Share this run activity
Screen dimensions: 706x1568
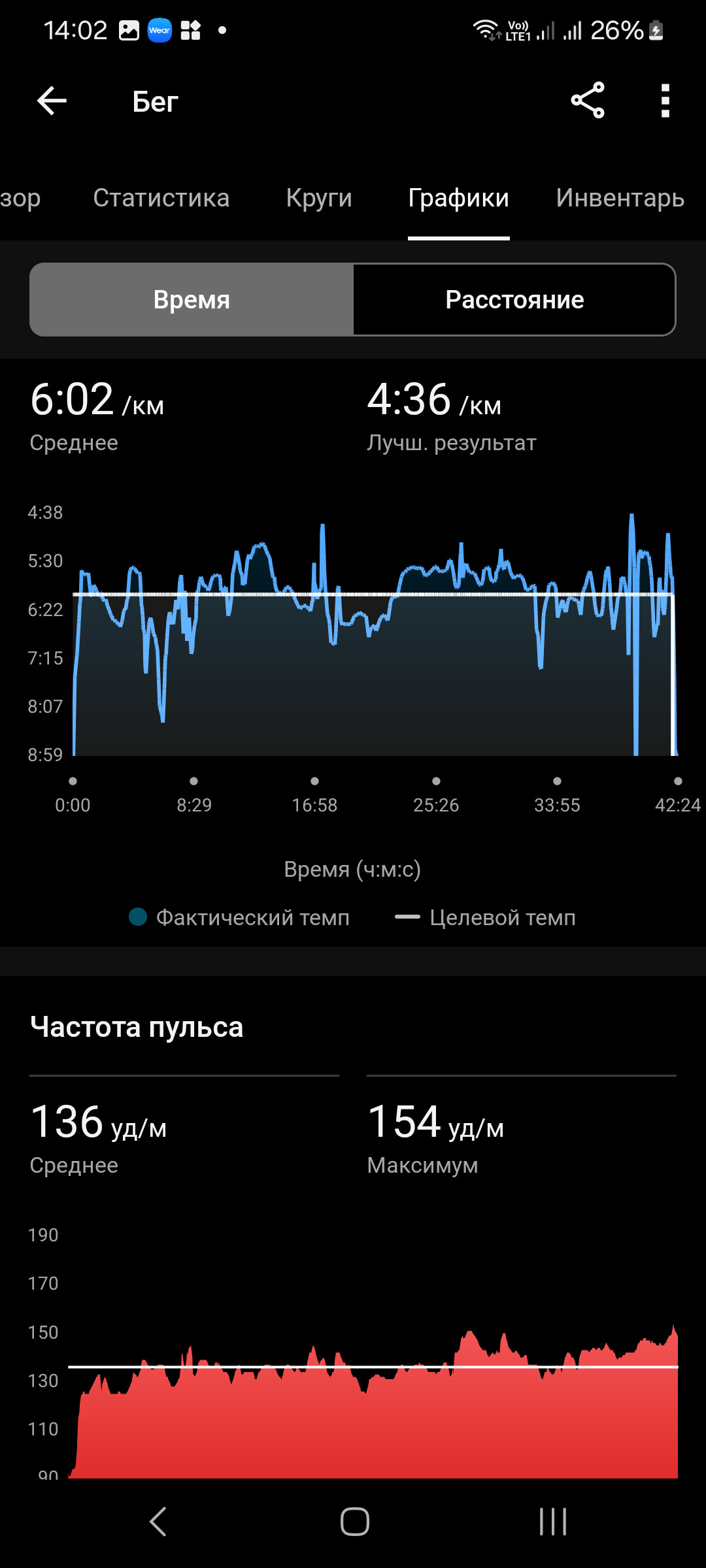588,101
